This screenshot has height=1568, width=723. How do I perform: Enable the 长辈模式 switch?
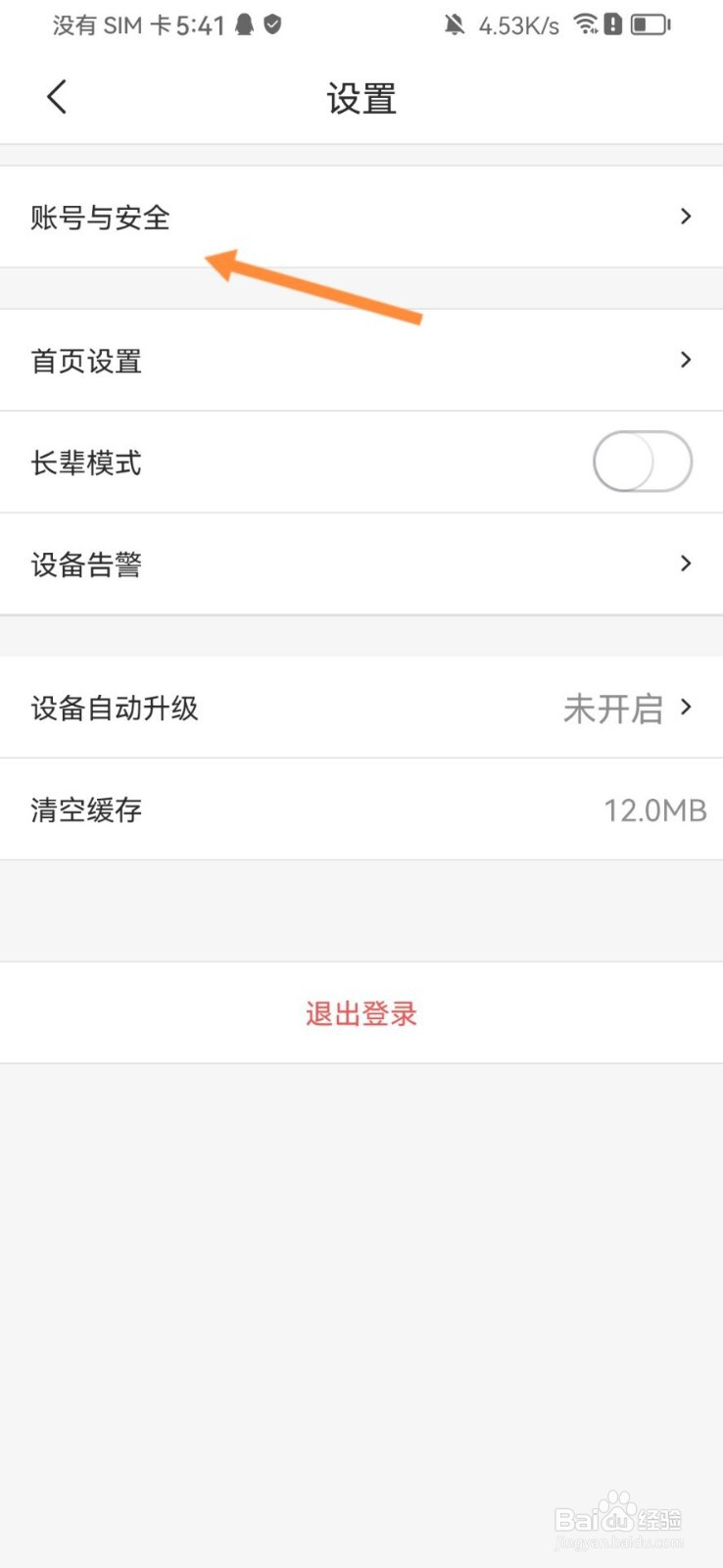pyautogui.click(x=643, y=461)
